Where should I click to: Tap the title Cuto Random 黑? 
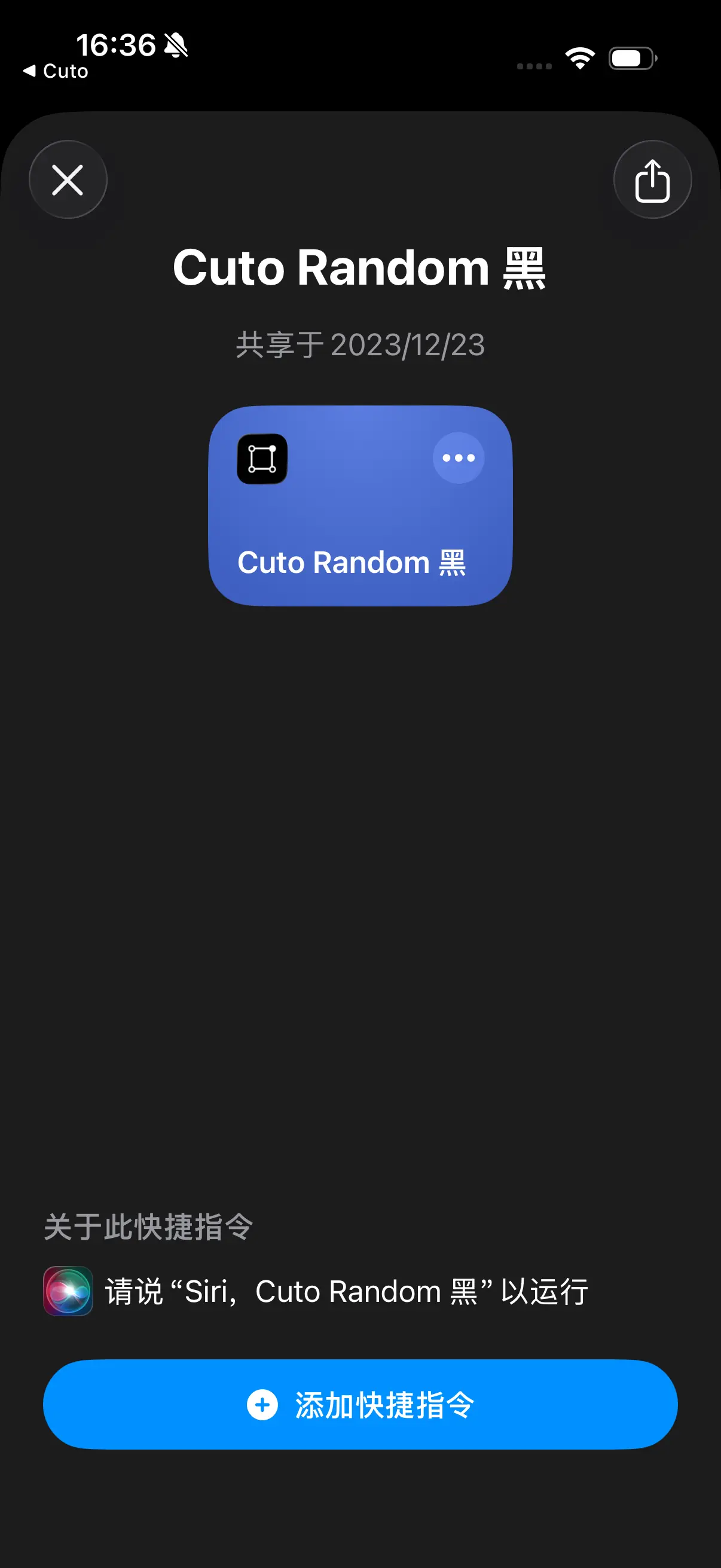click(x=360, y=268)
